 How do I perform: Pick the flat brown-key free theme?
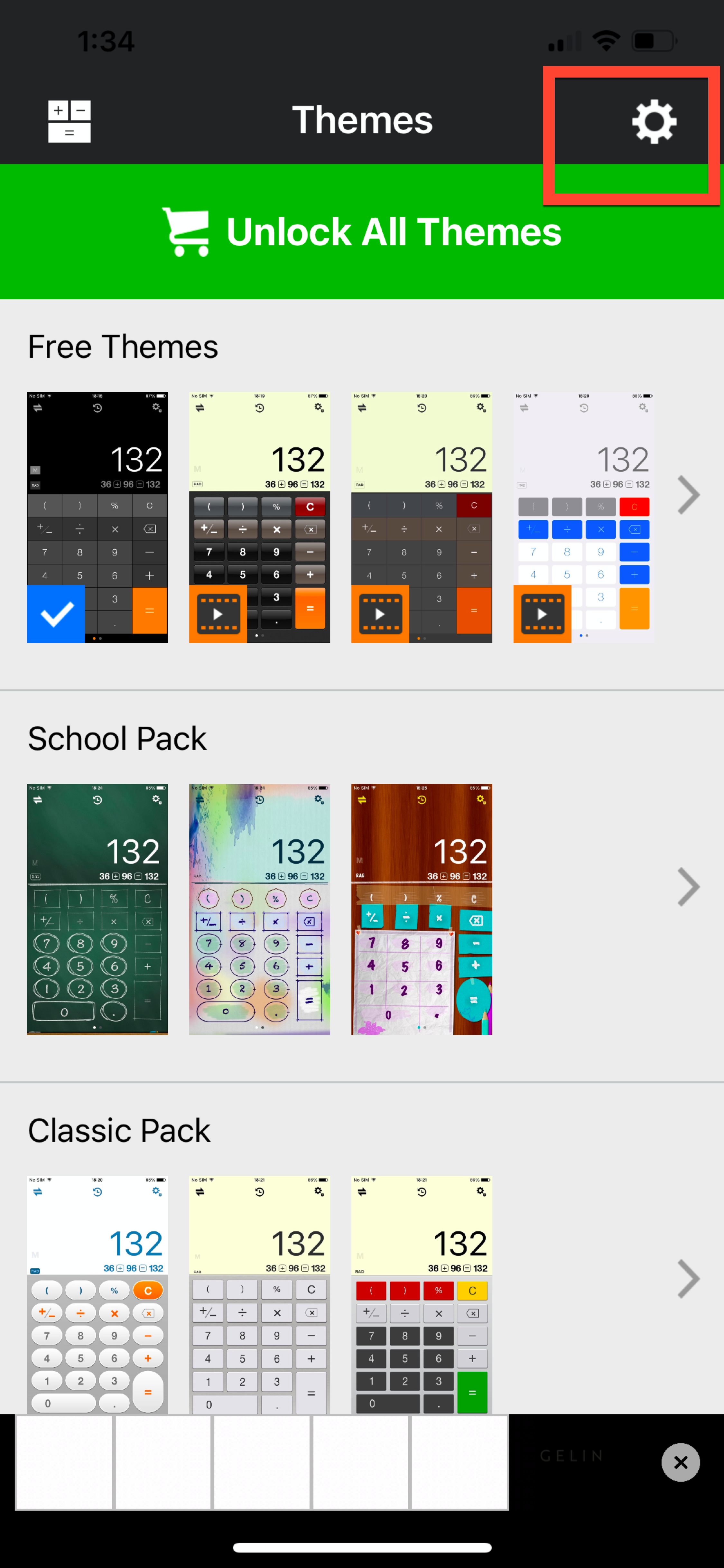coord(421,517)
